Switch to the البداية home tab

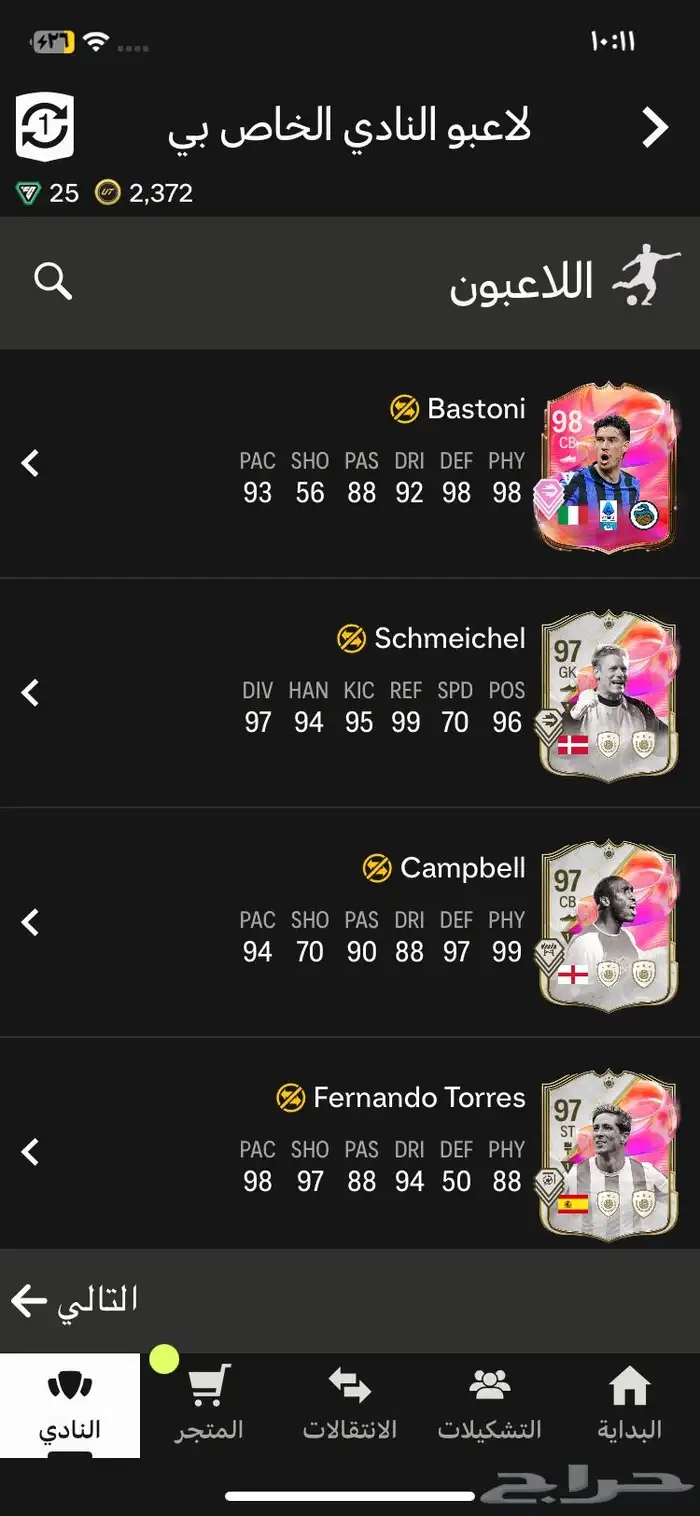(x=629, y=1405)
